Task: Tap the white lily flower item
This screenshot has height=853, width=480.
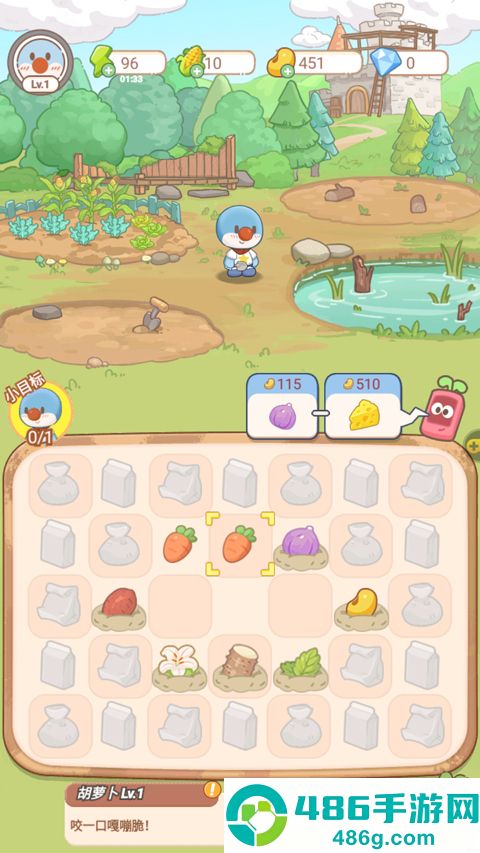Action: (179, 667)
